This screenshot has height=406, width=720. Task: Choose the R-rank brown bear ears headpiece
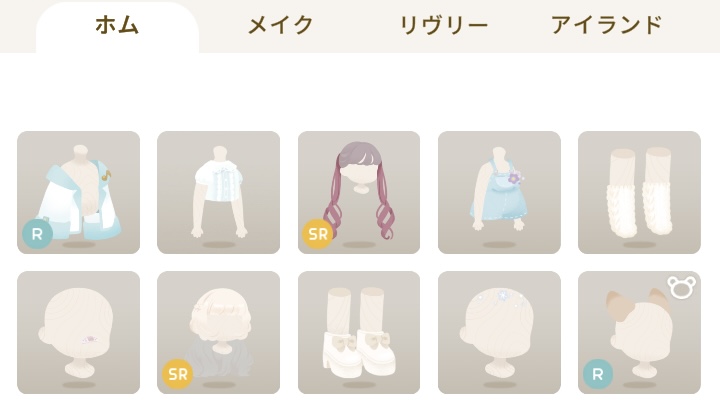(x=639, y=332)
